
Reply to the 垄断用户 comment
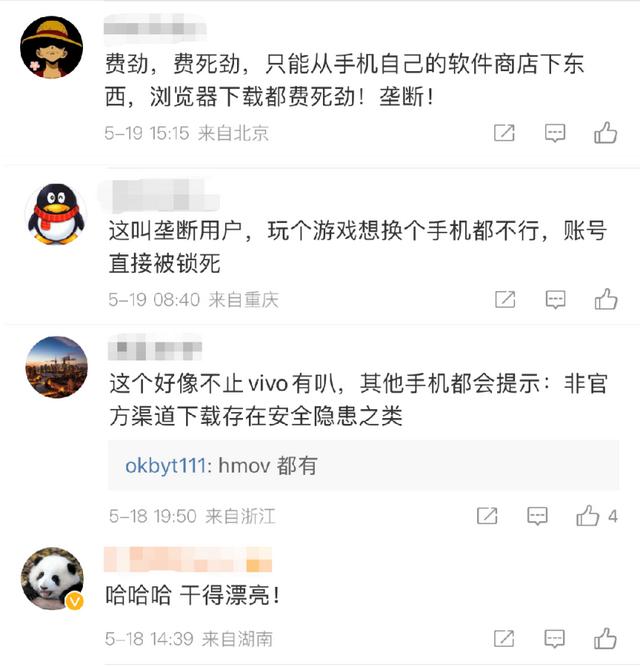[555, 299]
